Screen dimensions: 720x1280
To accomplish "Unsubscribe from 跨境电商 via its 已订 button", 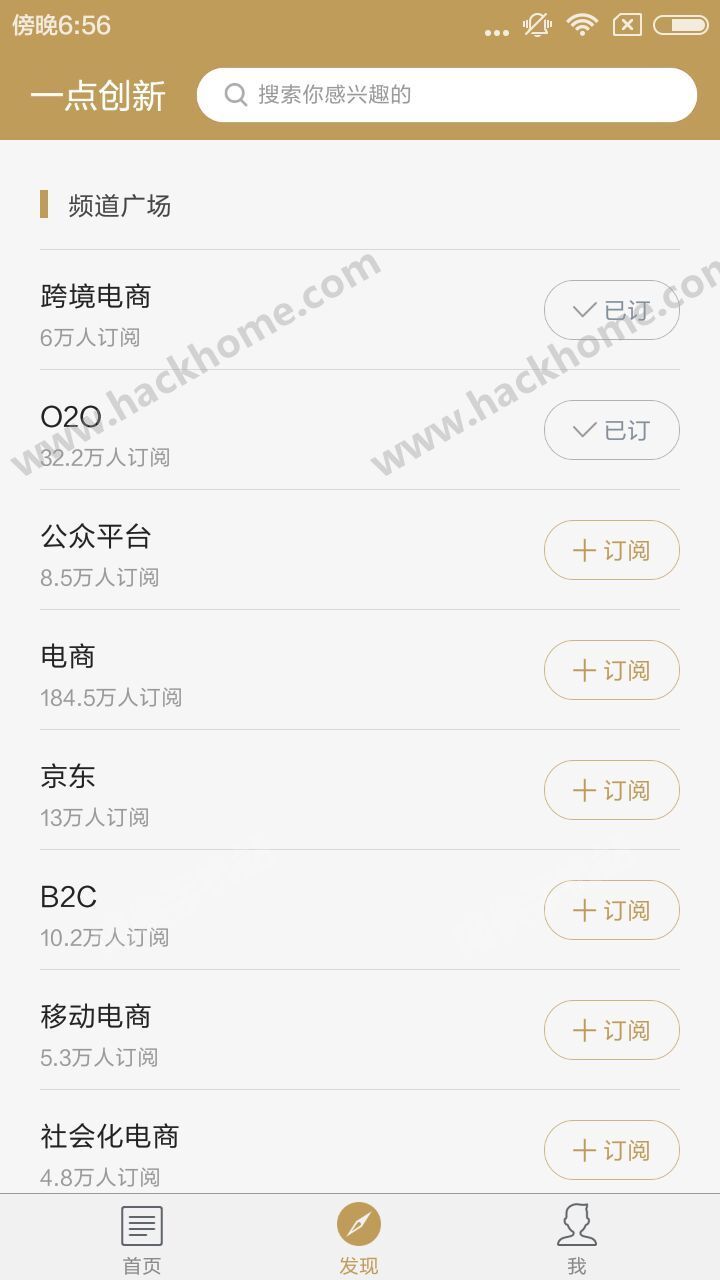I will 611,310.
